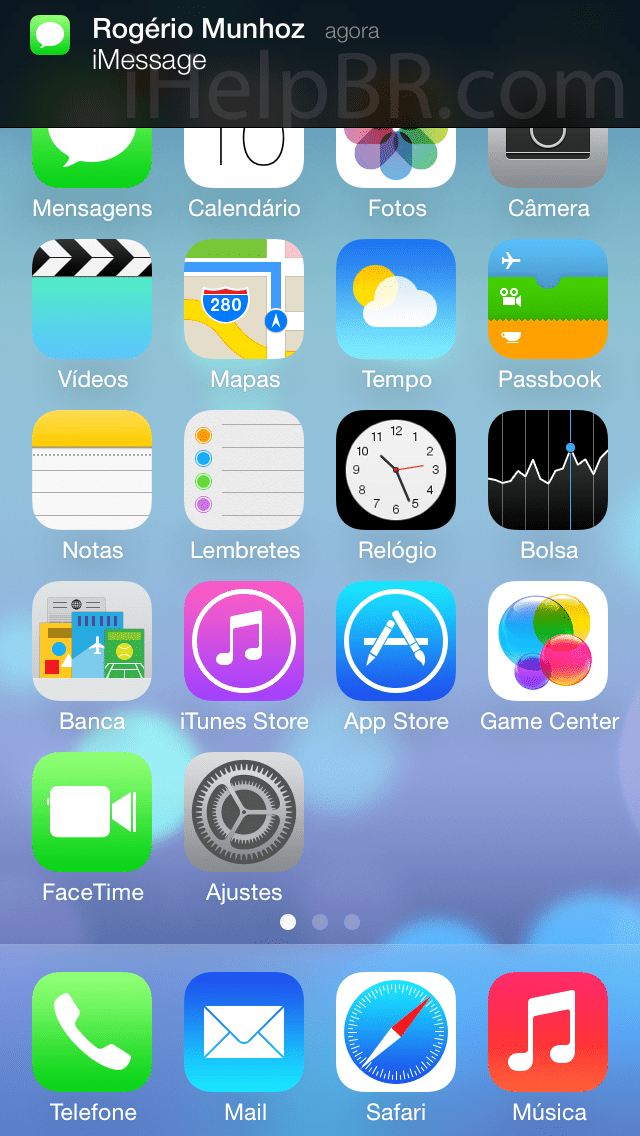The height and width of the screenshot is (1136, 640).
Task: Open Telefone from the dock
Action: pos(92,1032)
